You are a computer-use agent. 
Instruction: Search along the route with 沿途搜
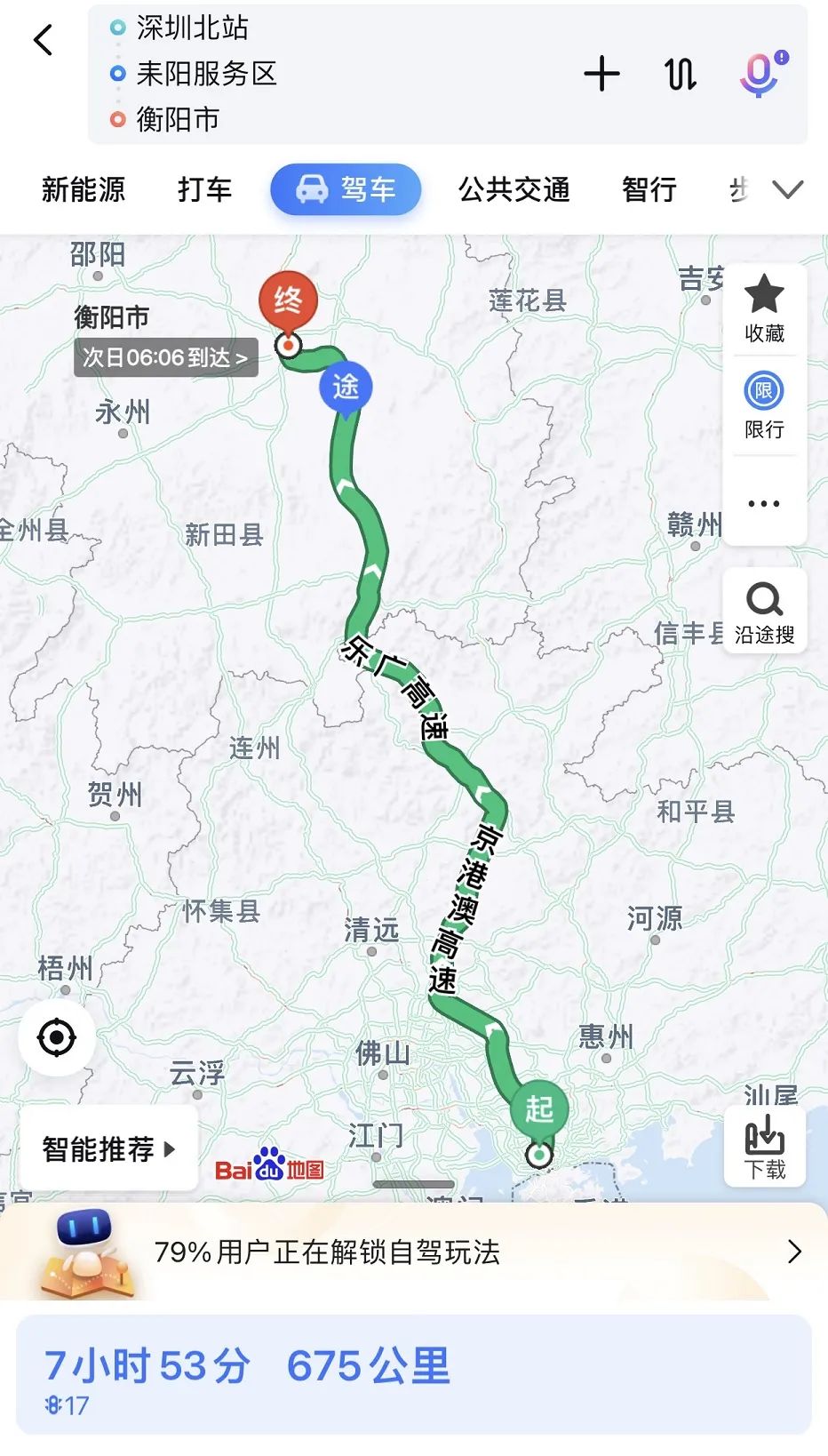pos(764,612)
